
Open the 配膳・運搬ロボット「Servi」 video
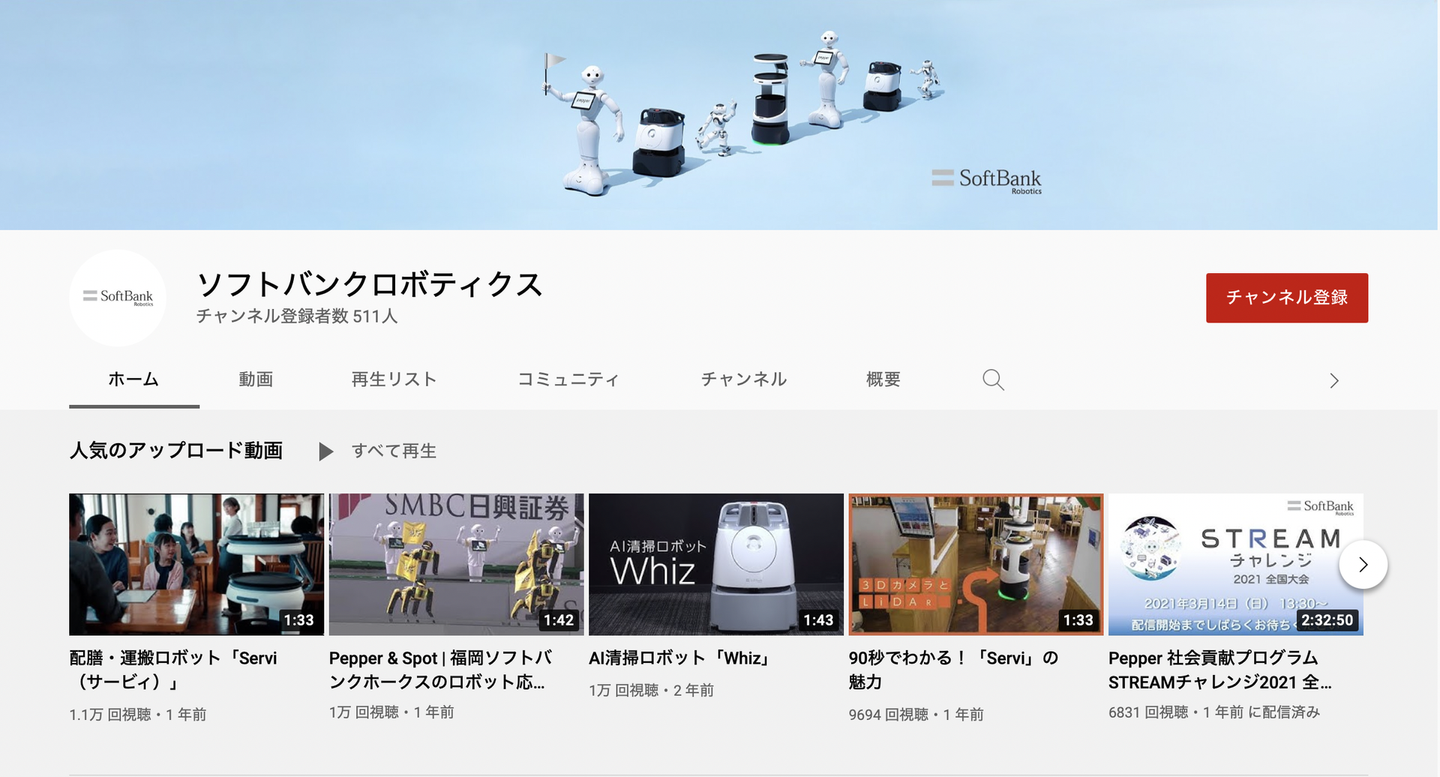(x=196, y=564)
